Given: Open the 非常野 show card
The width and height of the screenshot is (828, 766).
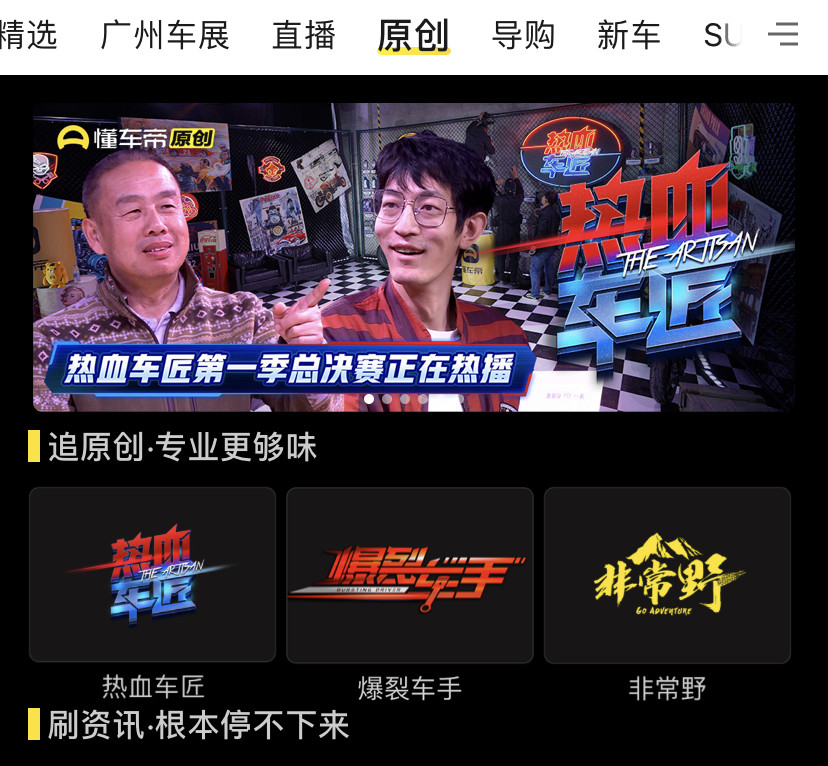Looking at the screenshot, I should tap(667, 575).
